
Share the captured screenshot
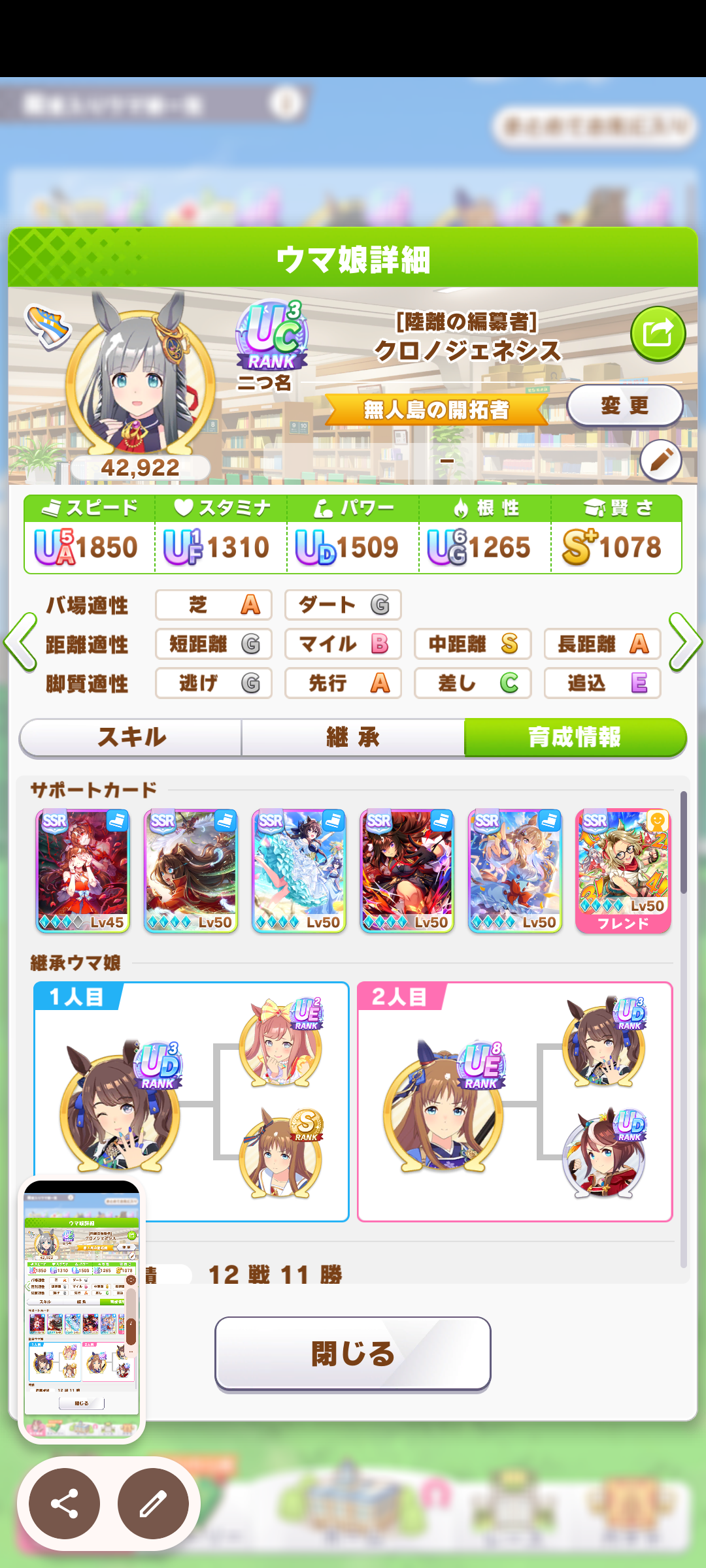[65, 1503]
